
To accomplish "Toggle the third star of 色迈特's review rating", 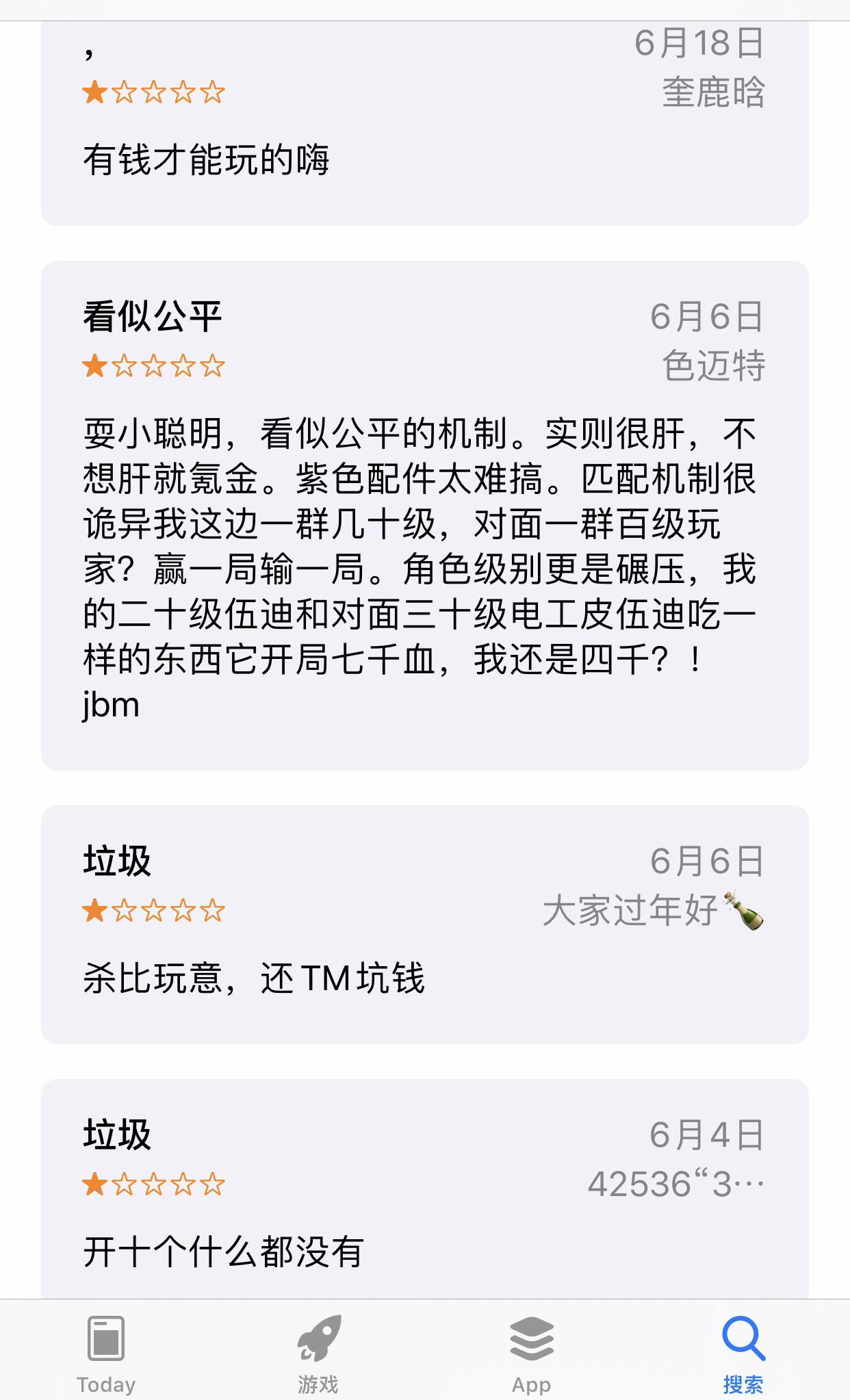I will 153,366.
